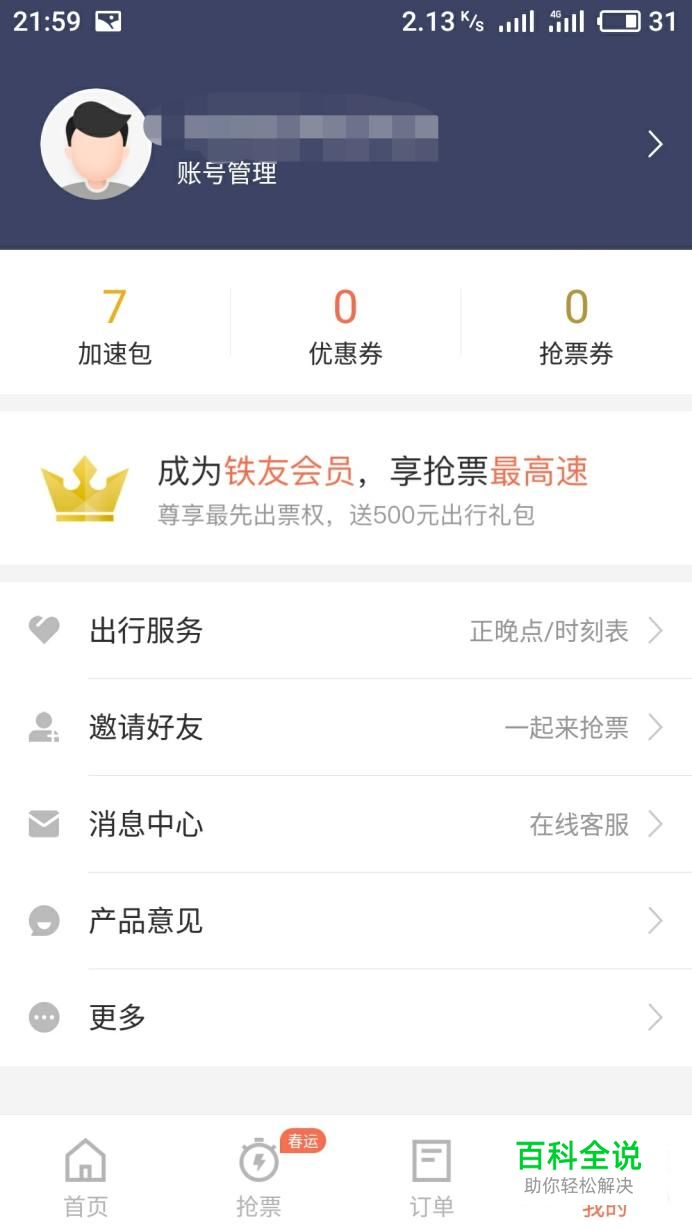692x1230 pixels.
Task: Open the 铁友会员 membership banner
Action: (346, 488)
